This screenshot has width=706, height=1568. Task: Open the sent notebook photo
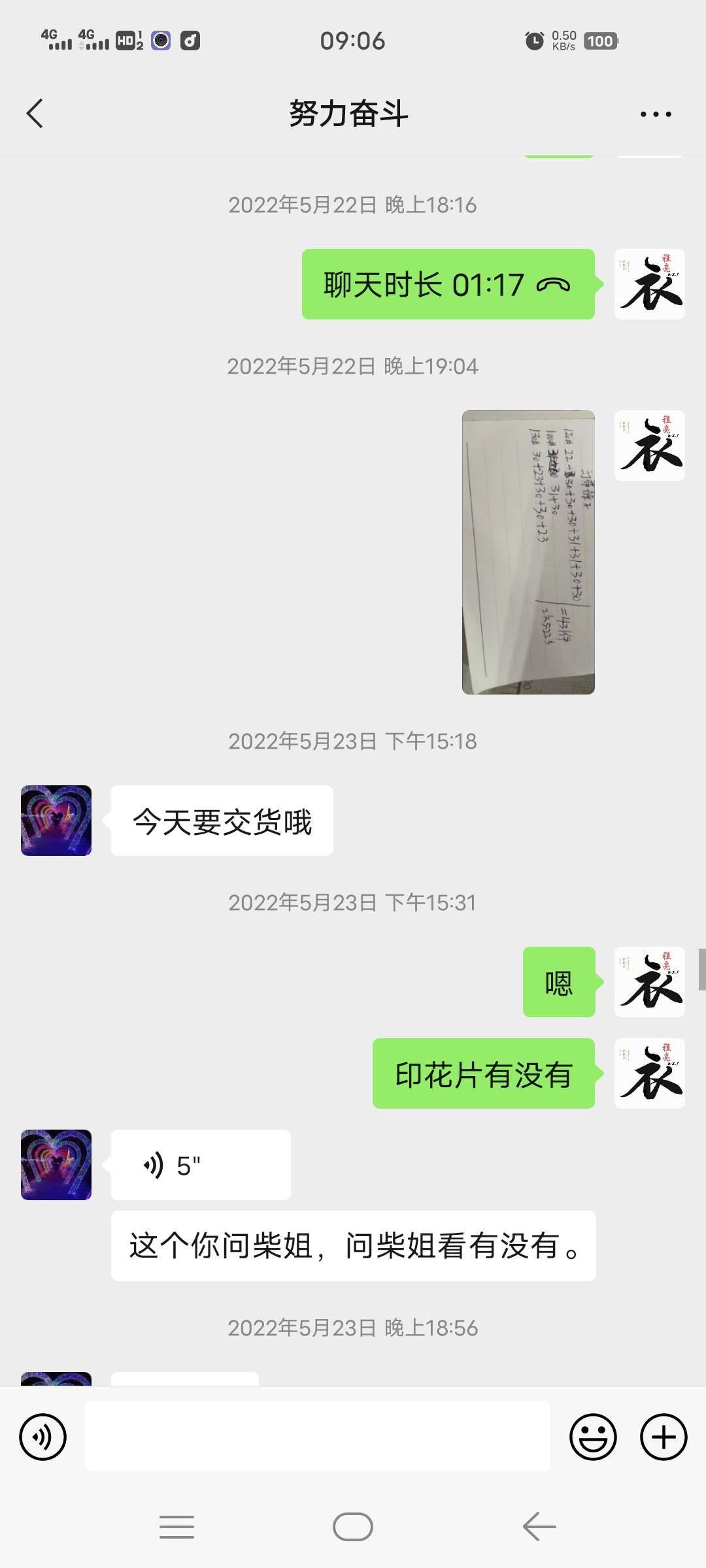[x=528, y=552]
